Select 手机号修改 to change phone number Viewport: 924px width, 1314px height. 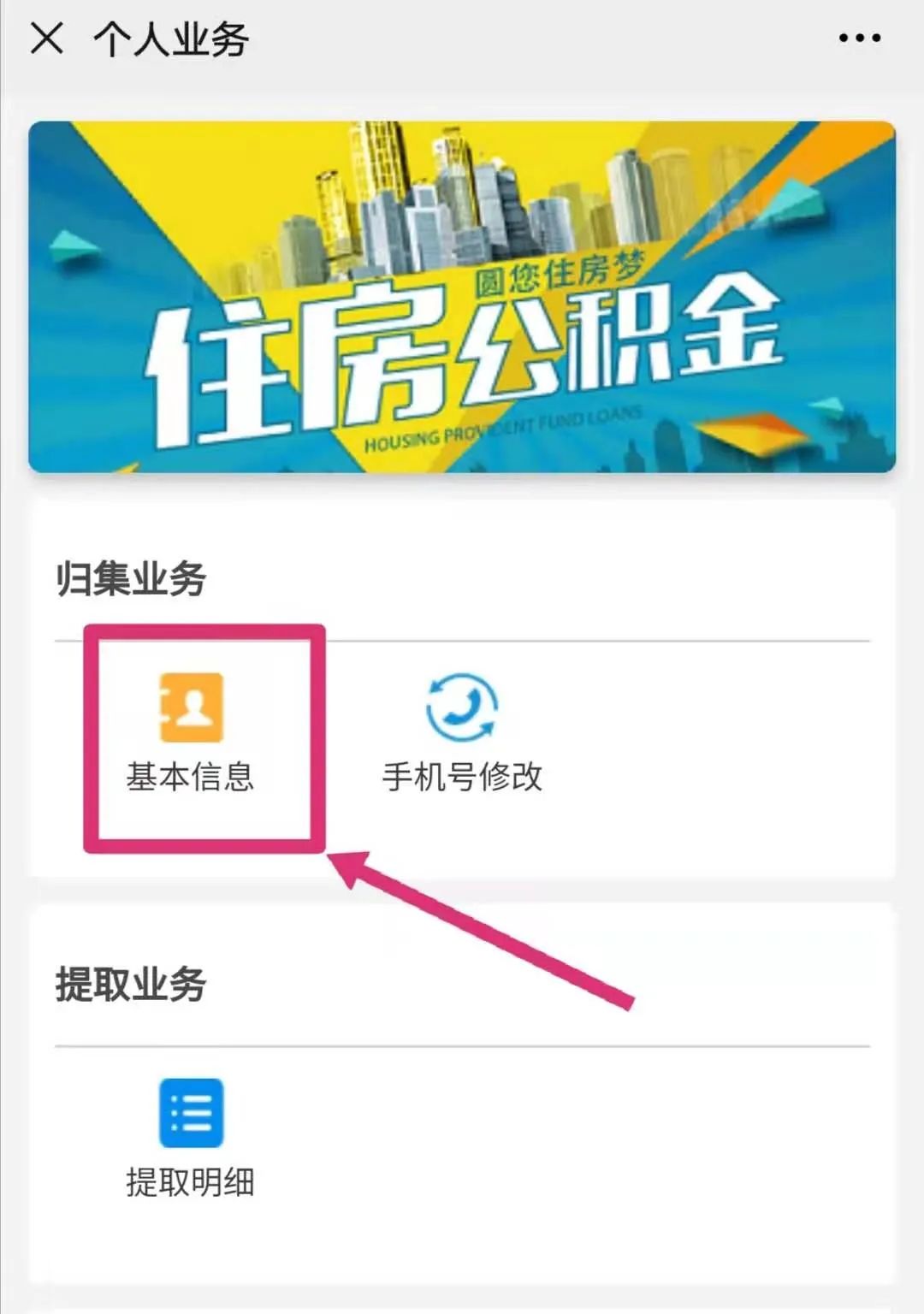[x=462, y=732]
